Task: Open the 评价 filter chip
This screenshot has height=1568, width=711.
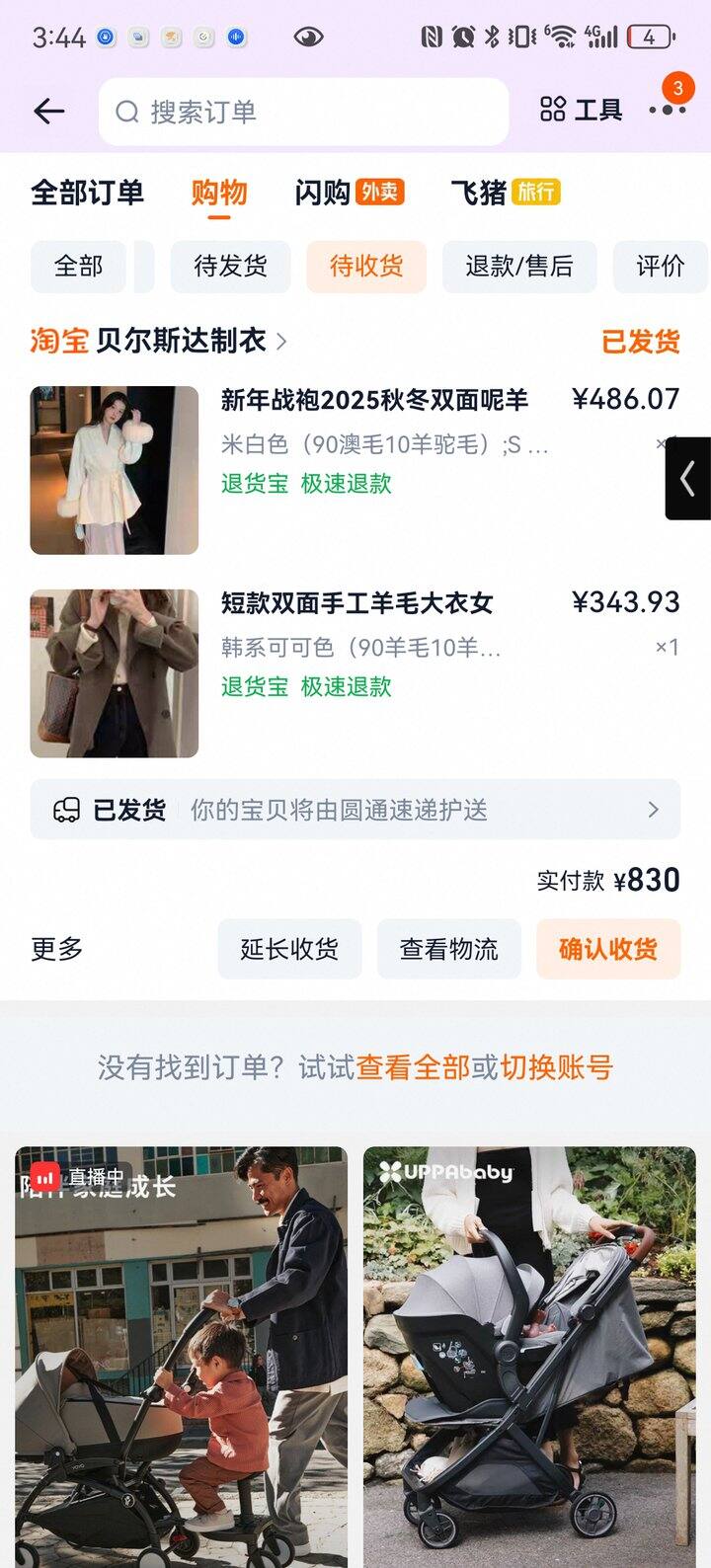Action: click(660, 266)
